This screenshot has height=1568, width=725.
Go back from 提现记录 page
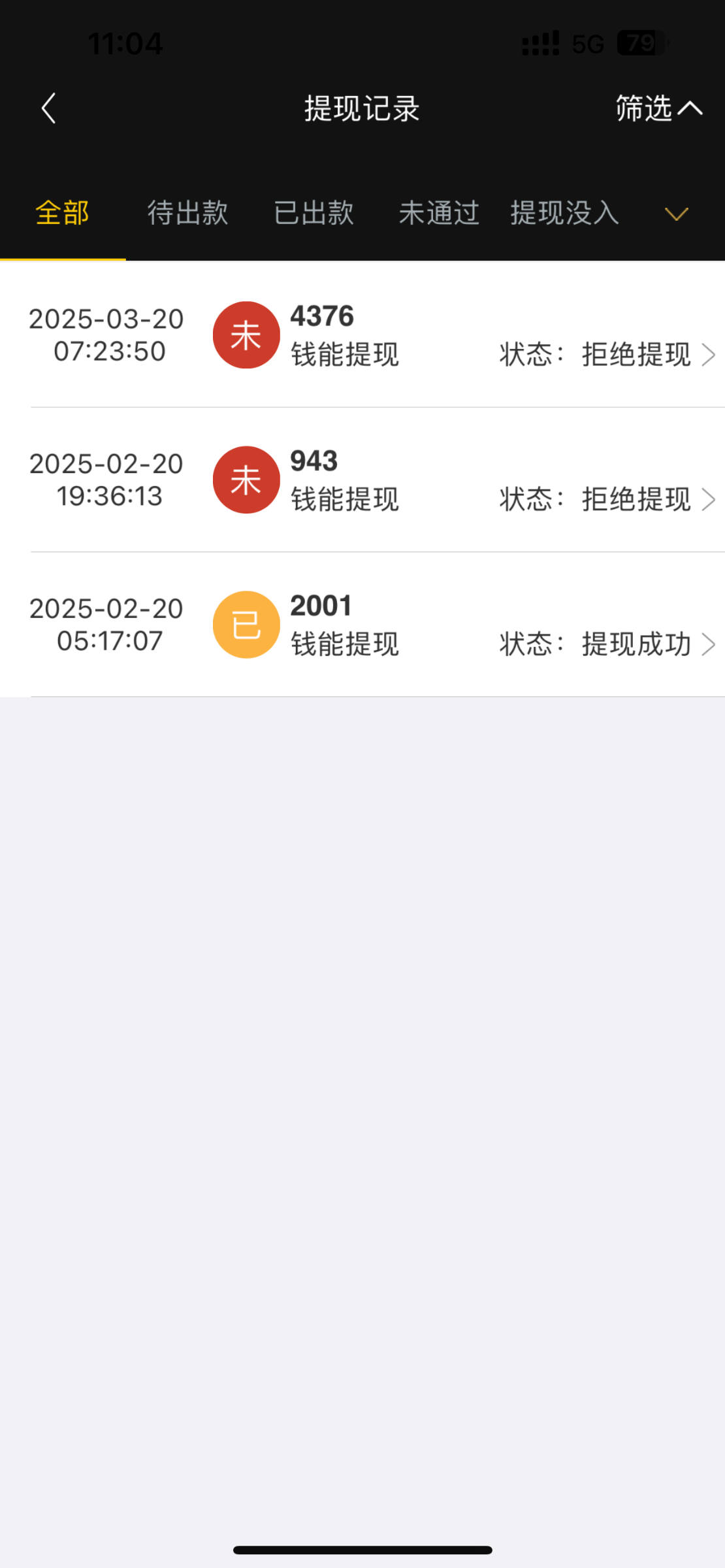tap(49, 108)
